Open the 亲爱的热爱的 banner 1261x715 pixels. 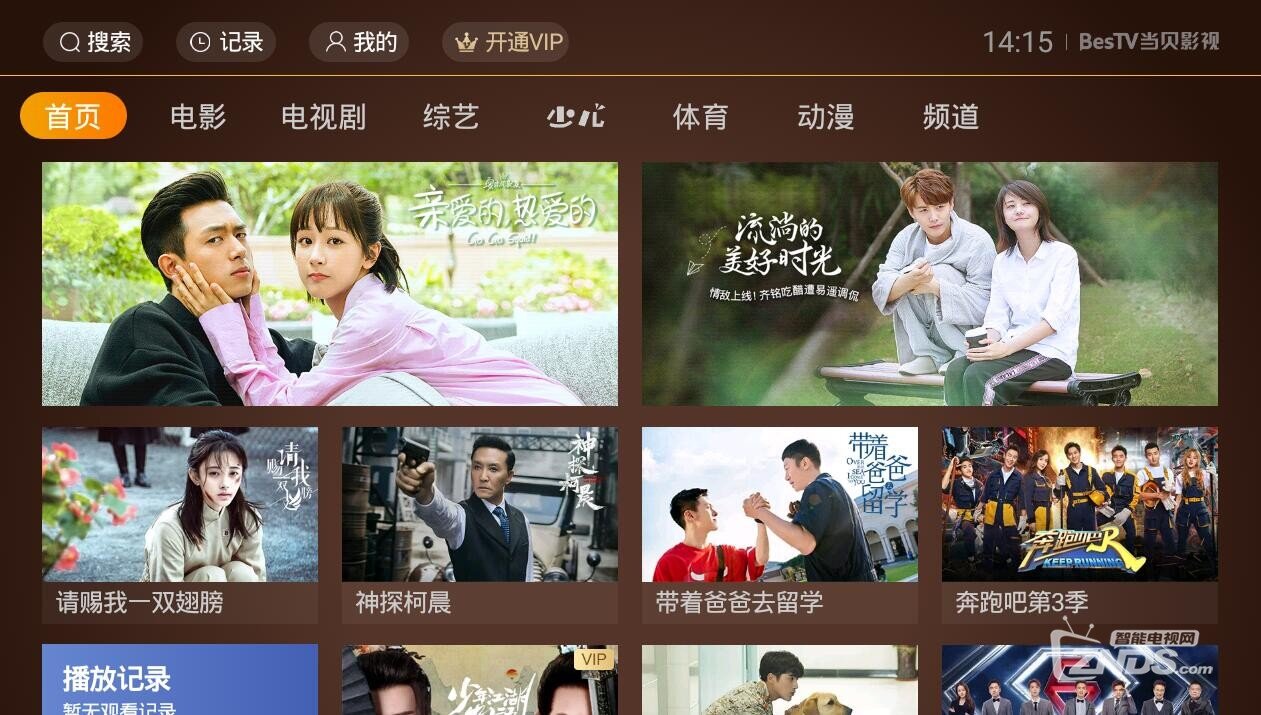coord(330,284)
